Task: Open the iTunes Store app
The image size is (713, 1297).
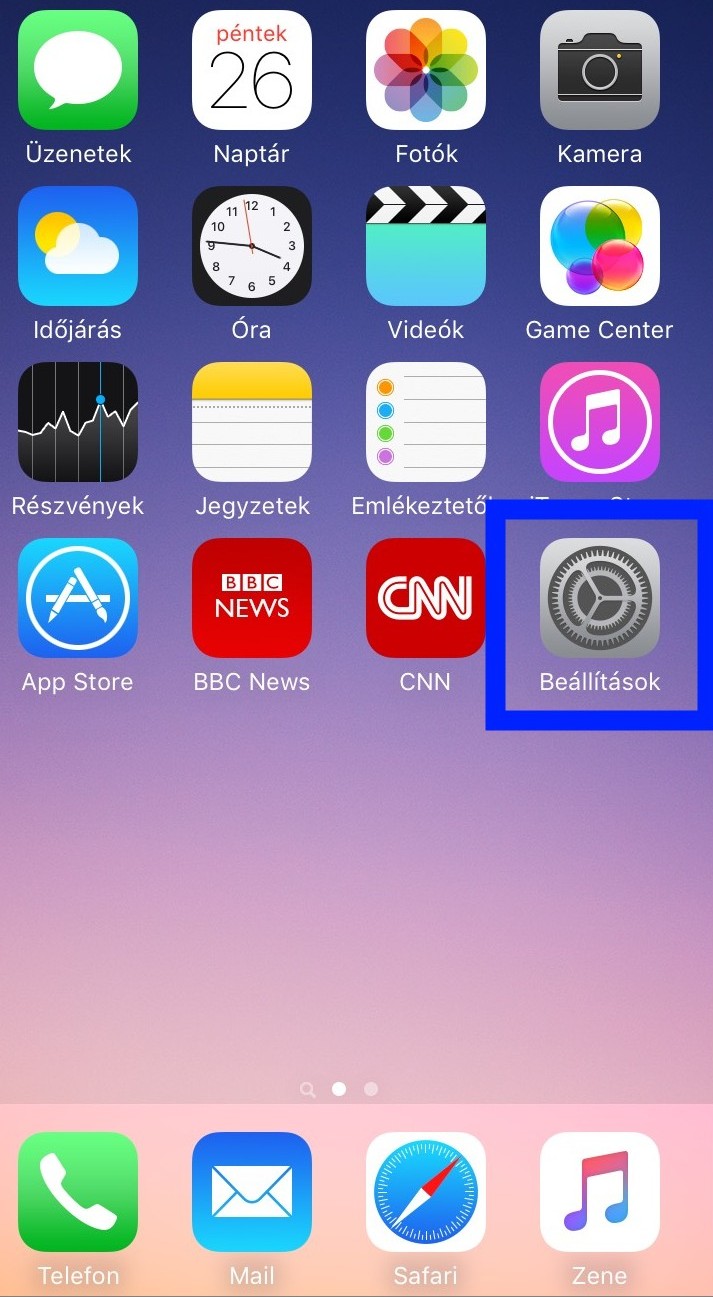Action: 600,422
